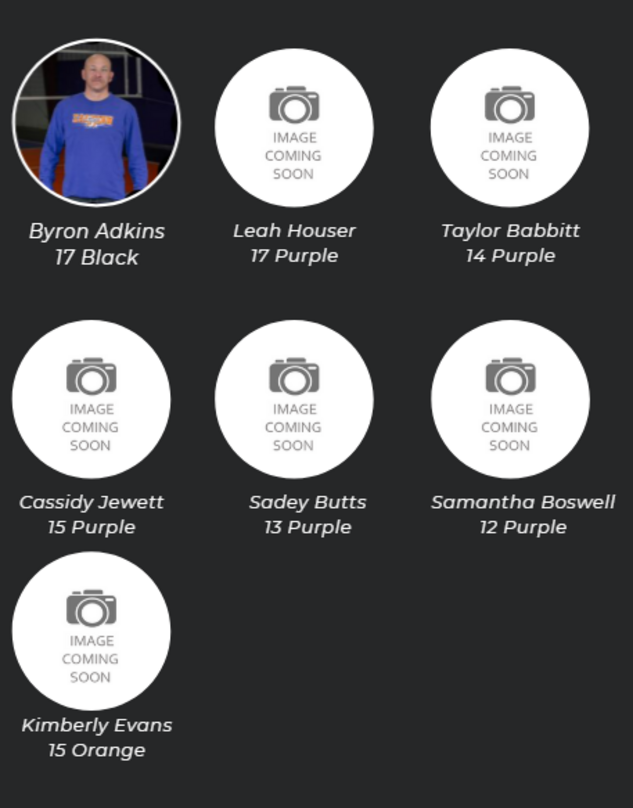The width and height of the screenshot is (633, 808).
Task: Tap Sadey Butts' image placeholder
Action: (x=294, y=399)
